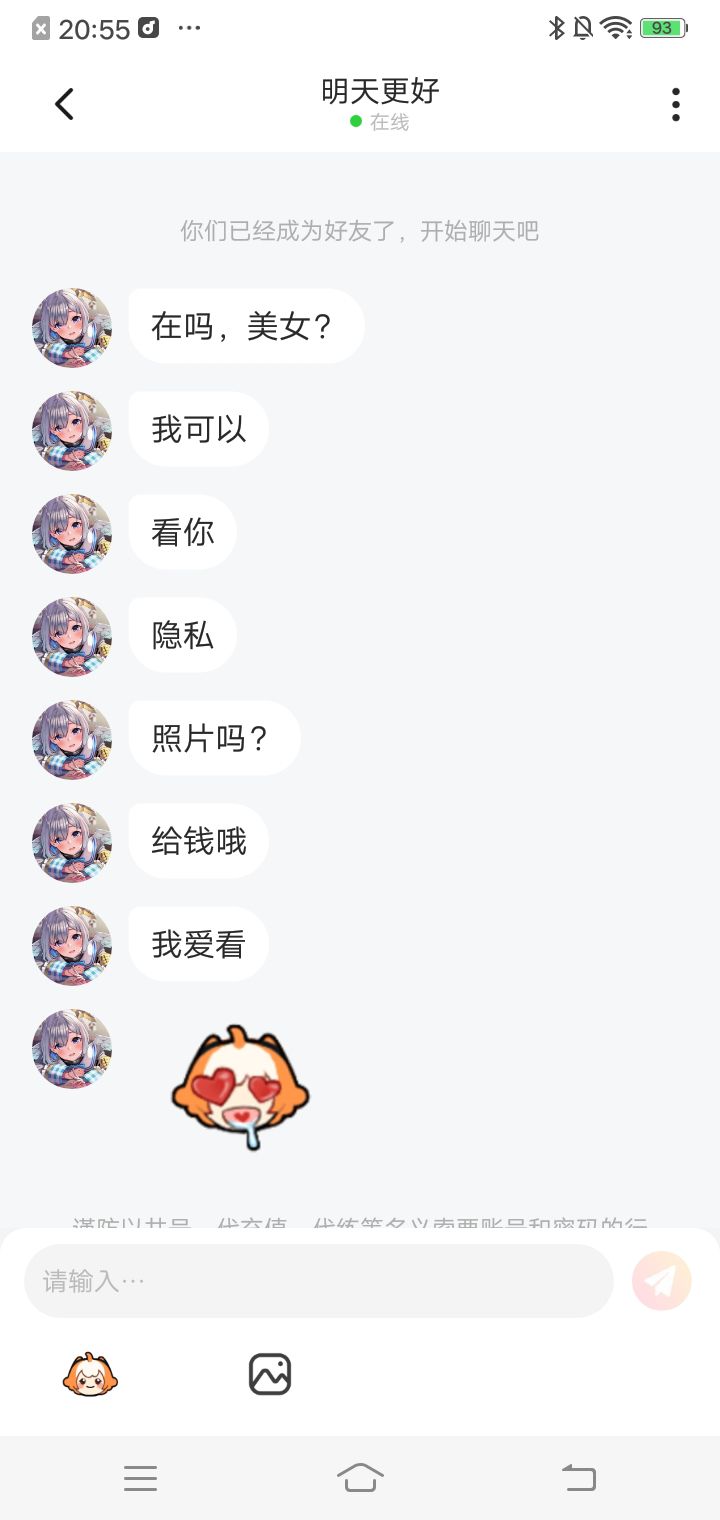Send the message with the paper plane
The width and height of the screenshot is (720, 1520).
pos(662,1281)
